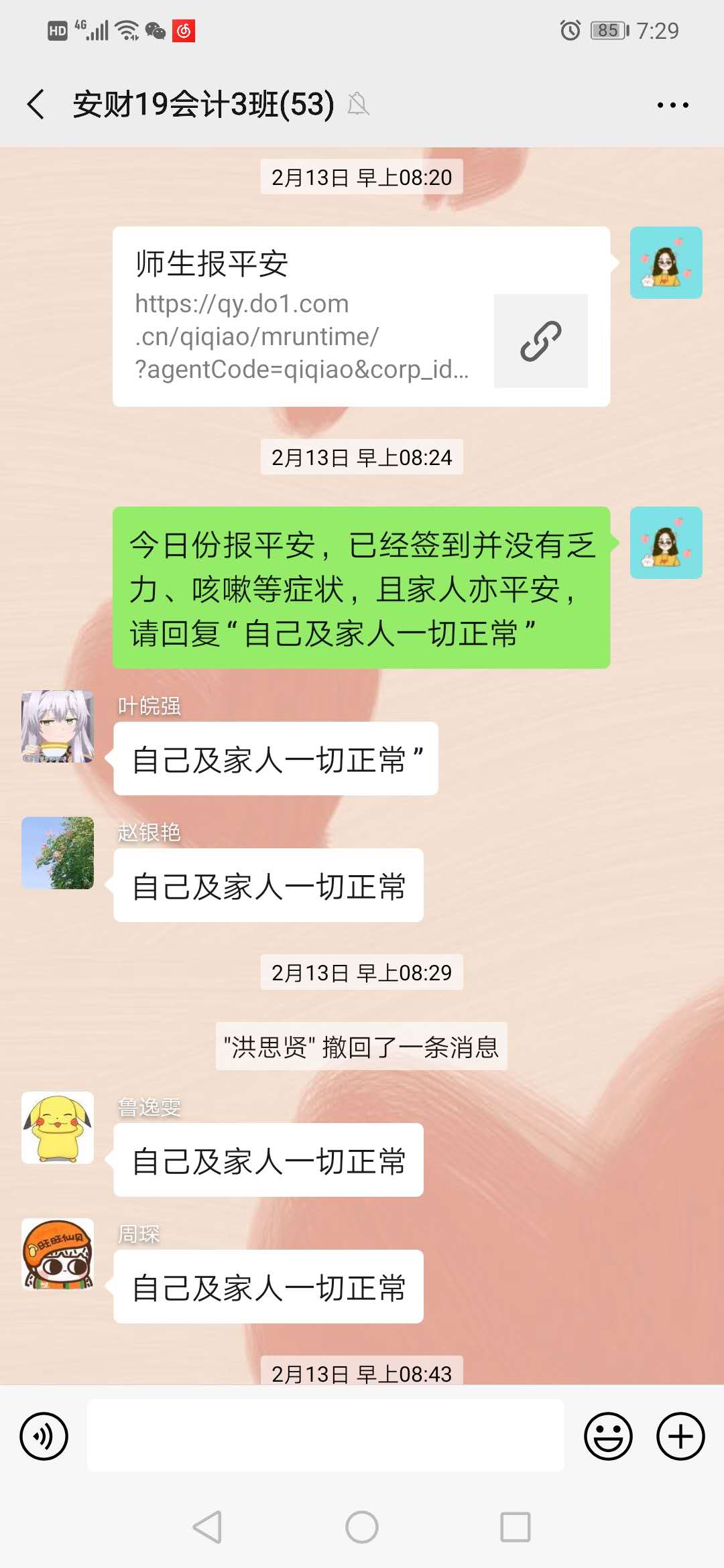Image resolution: width=724 pixels, height=1568 pixels.
Task: Open 周琛's profile avatar
Action: coord(58,1254)
